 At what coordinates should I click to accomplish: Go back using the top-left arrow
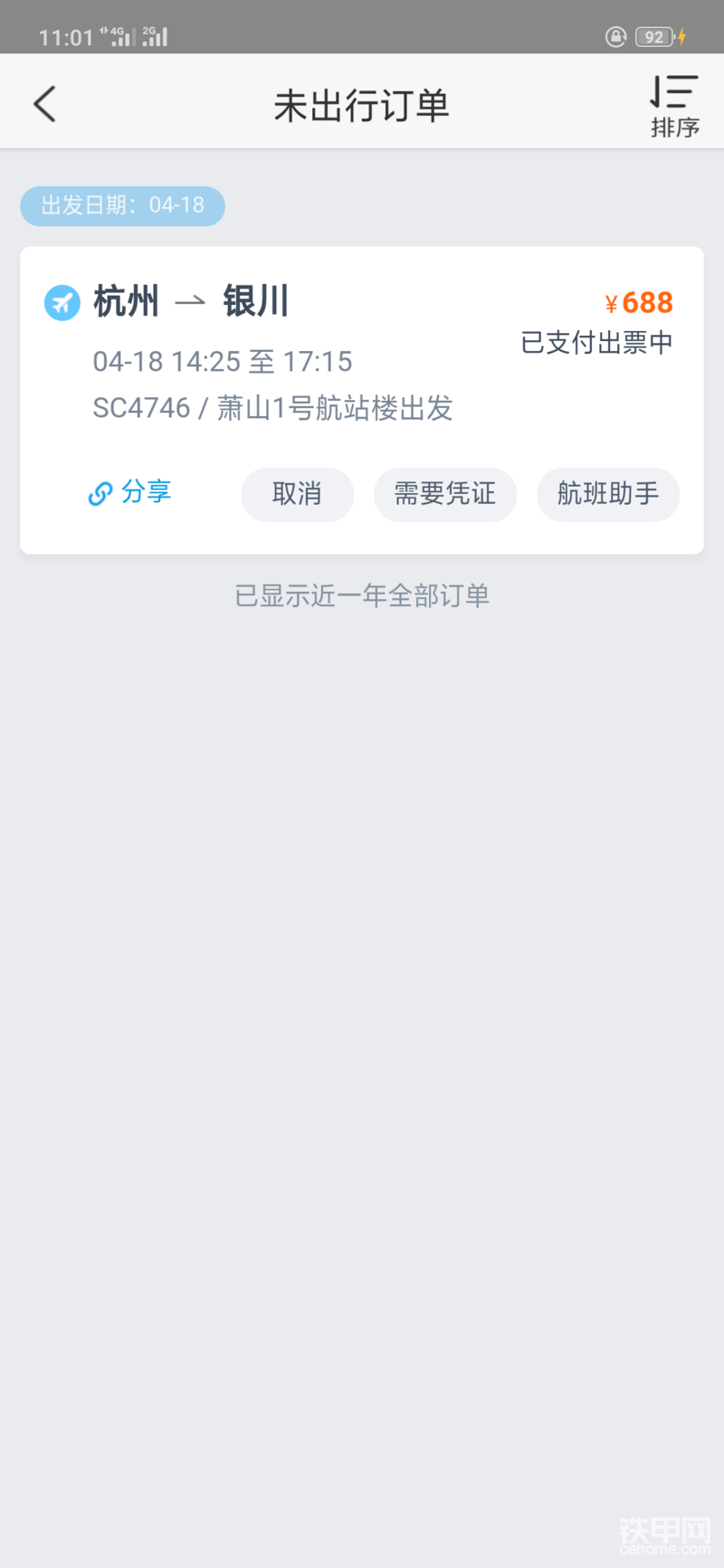coord(44,104)
